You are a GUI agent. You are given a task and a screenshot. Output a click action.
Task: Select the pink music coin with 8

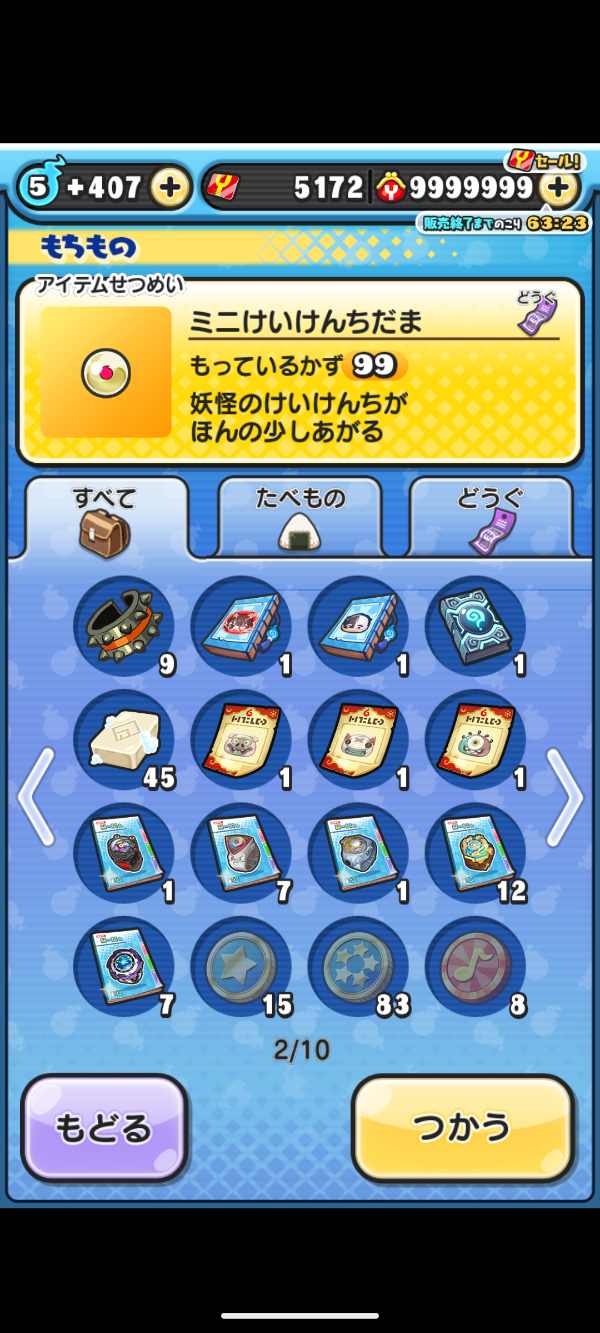coord(474,967)
